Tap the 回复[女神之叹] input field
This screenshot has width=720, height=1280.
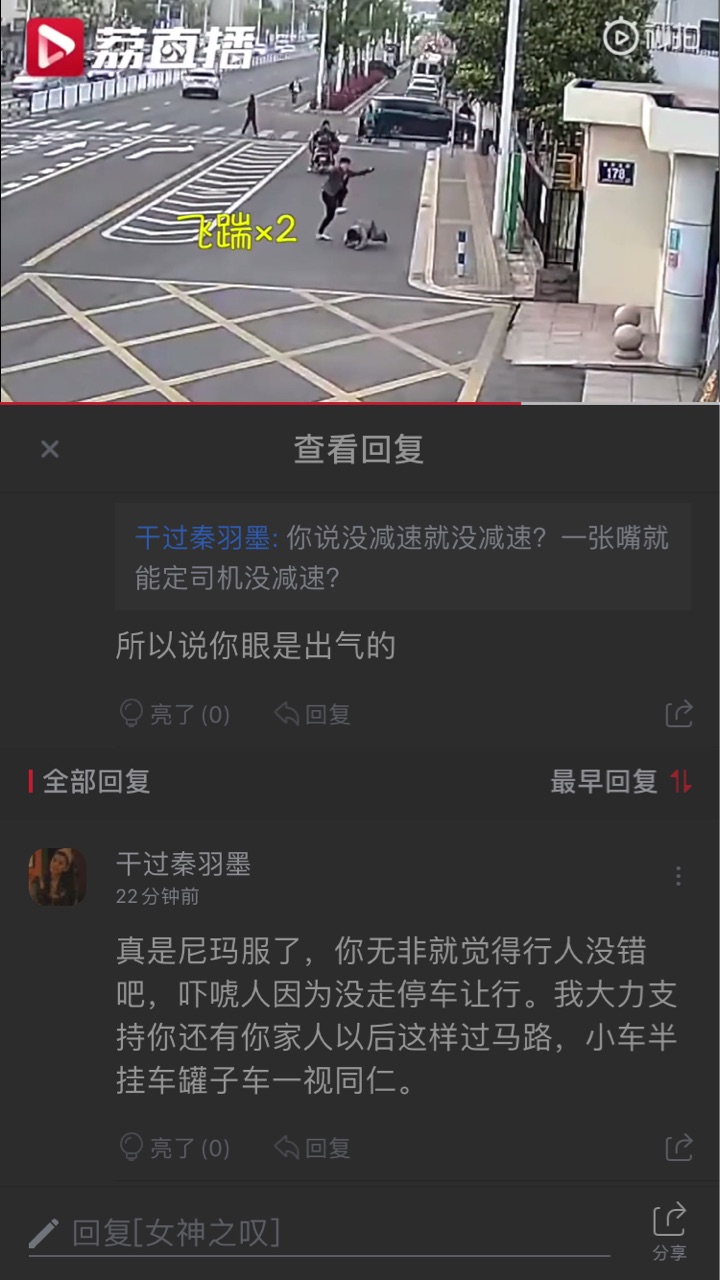click(x=320, y=1233)
